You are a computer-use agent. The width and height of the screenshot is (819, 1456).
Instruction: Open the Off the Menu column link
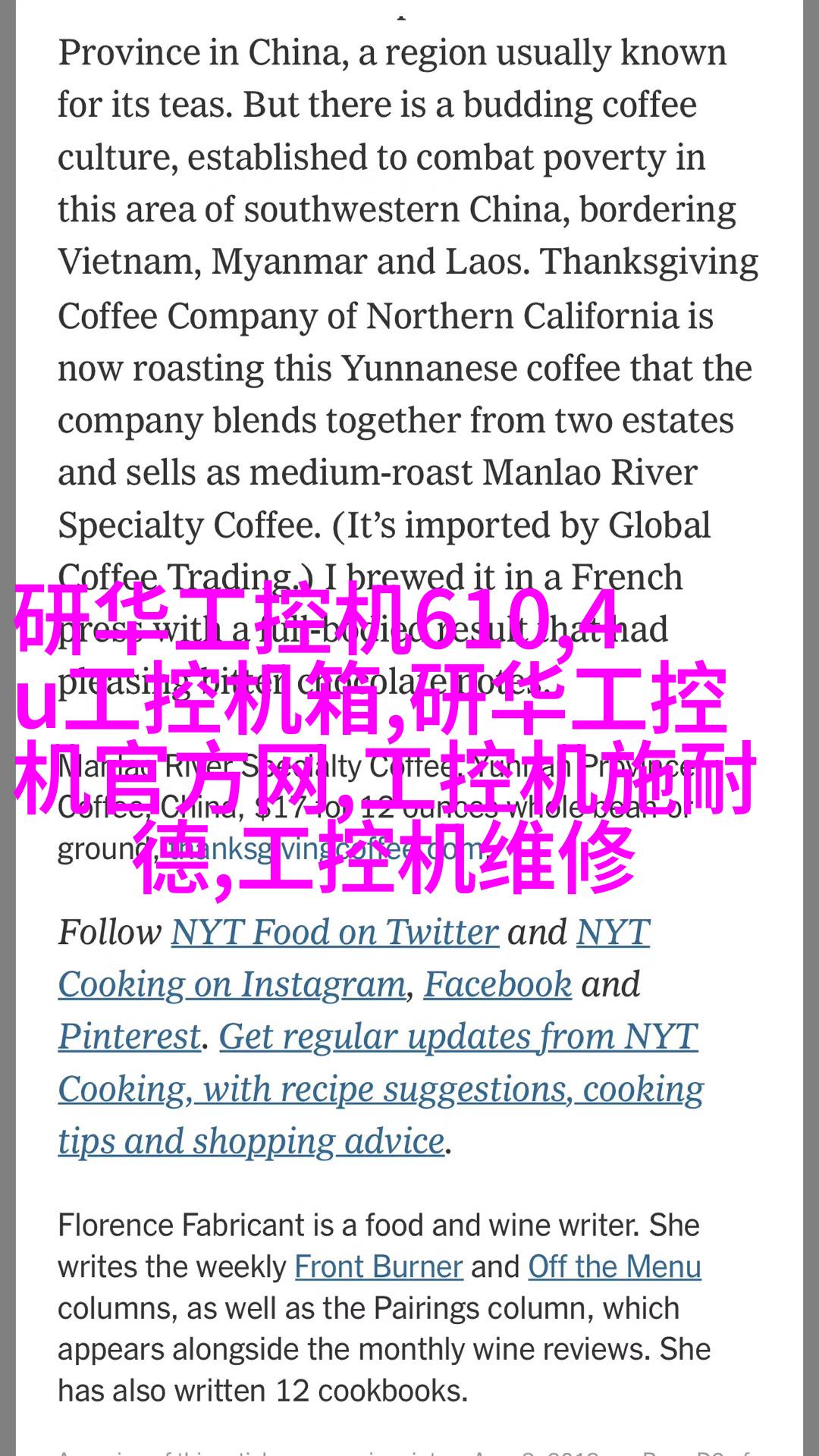coord(614,1267)
